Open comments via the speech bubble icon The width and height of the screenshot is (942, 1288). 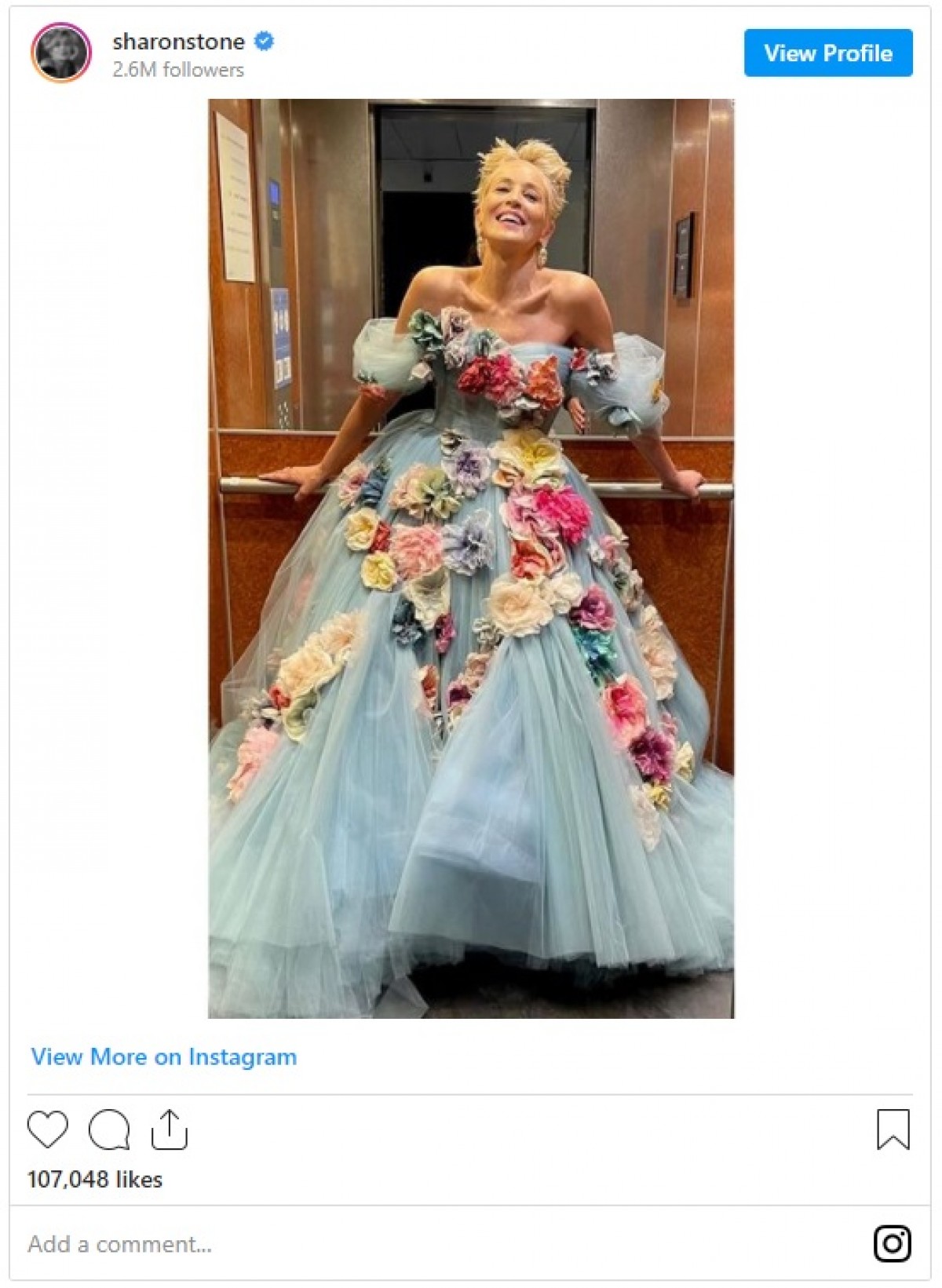pyautogui.click(x=109, y=1129)
